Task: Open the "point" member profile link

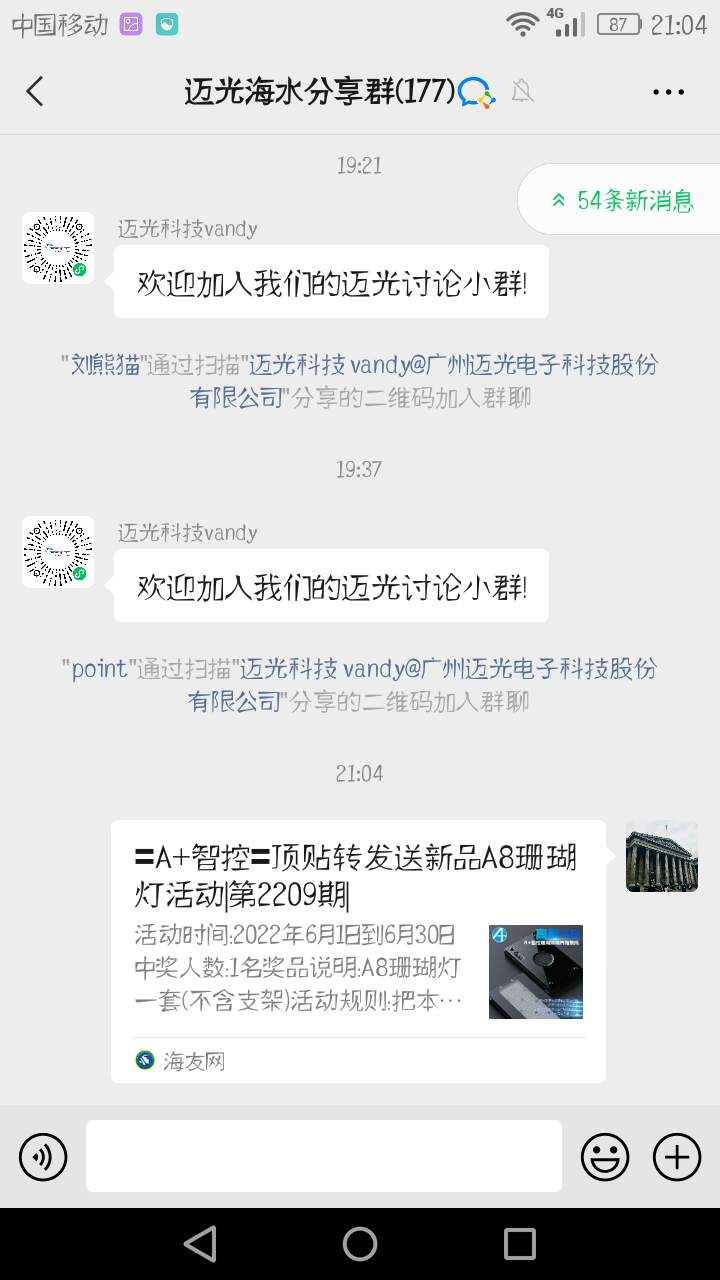Action: pos(100,669)
